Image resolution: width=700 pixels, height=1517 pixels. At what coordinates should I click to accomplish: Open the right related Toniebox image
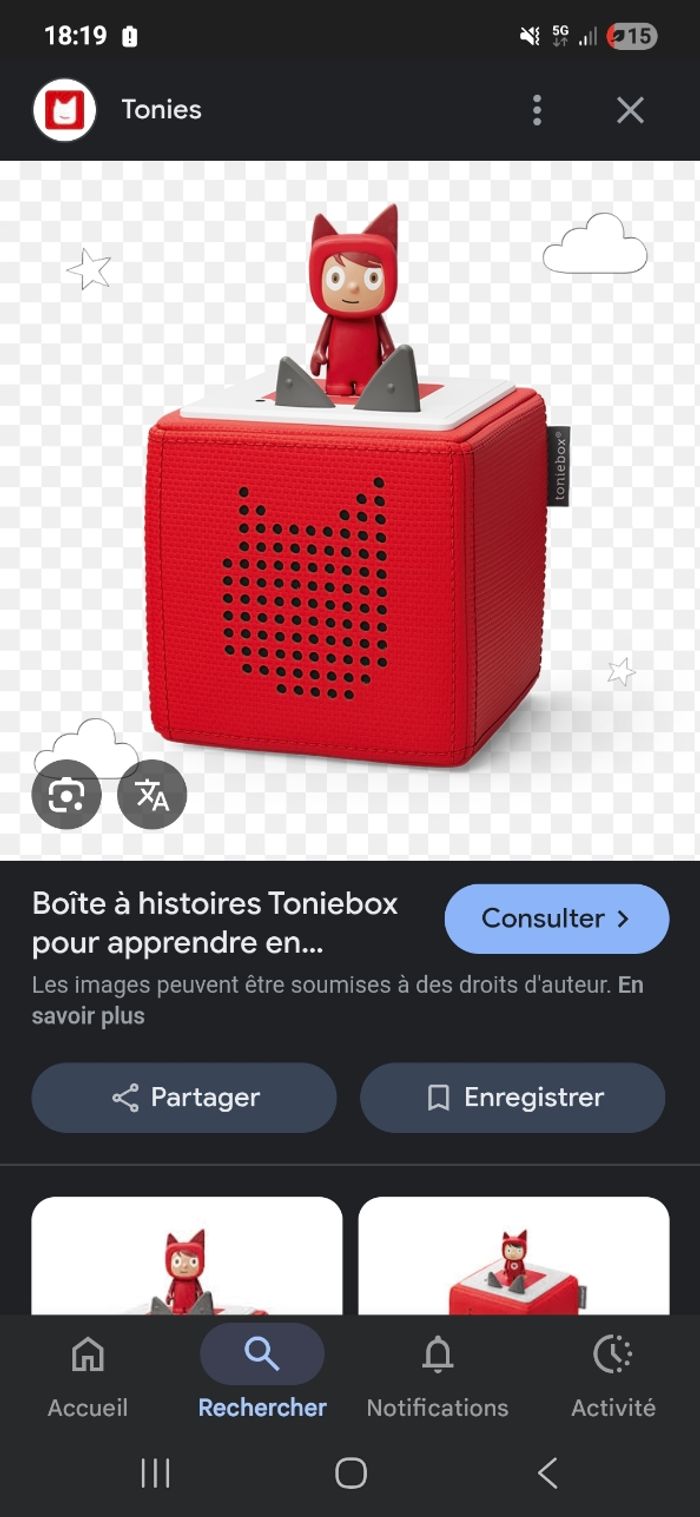[x=513, y=1256]
